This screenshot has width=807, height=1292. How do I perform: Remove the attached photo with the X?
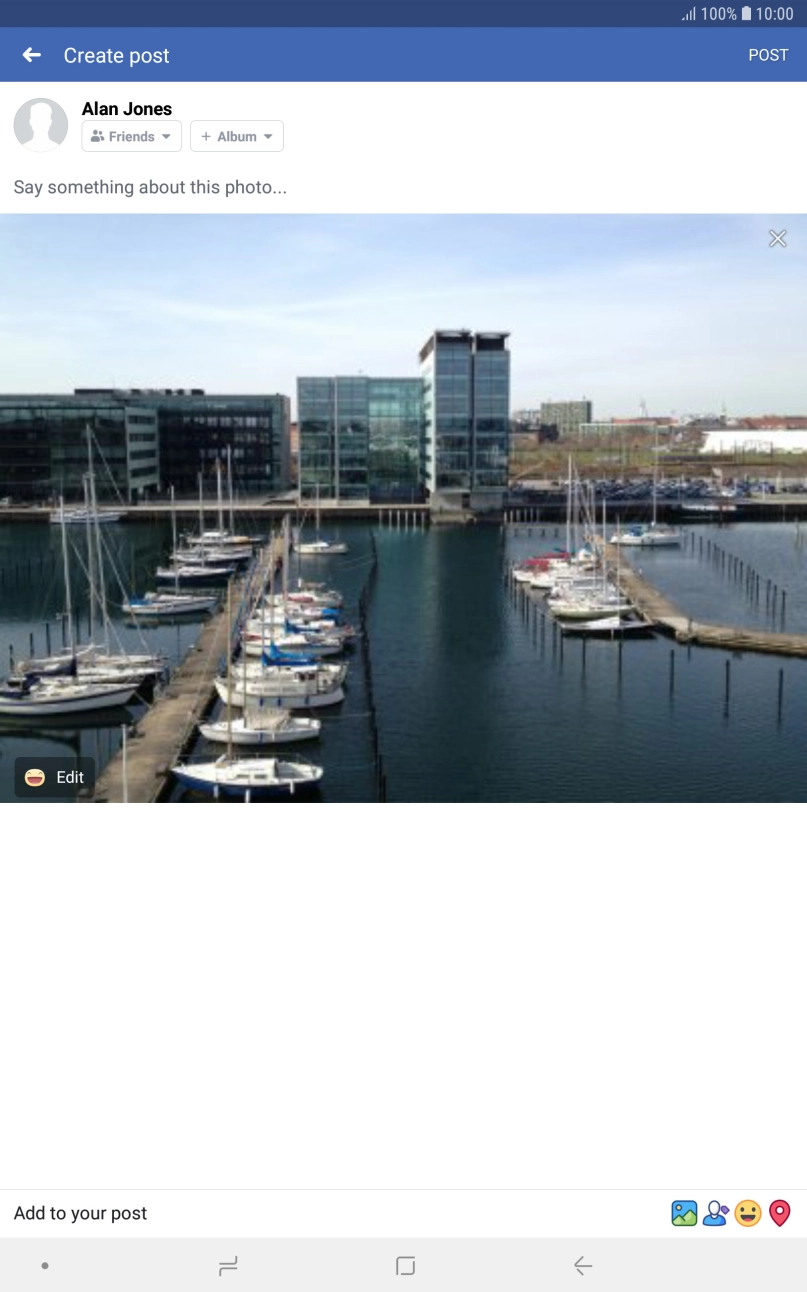point(777,238)
